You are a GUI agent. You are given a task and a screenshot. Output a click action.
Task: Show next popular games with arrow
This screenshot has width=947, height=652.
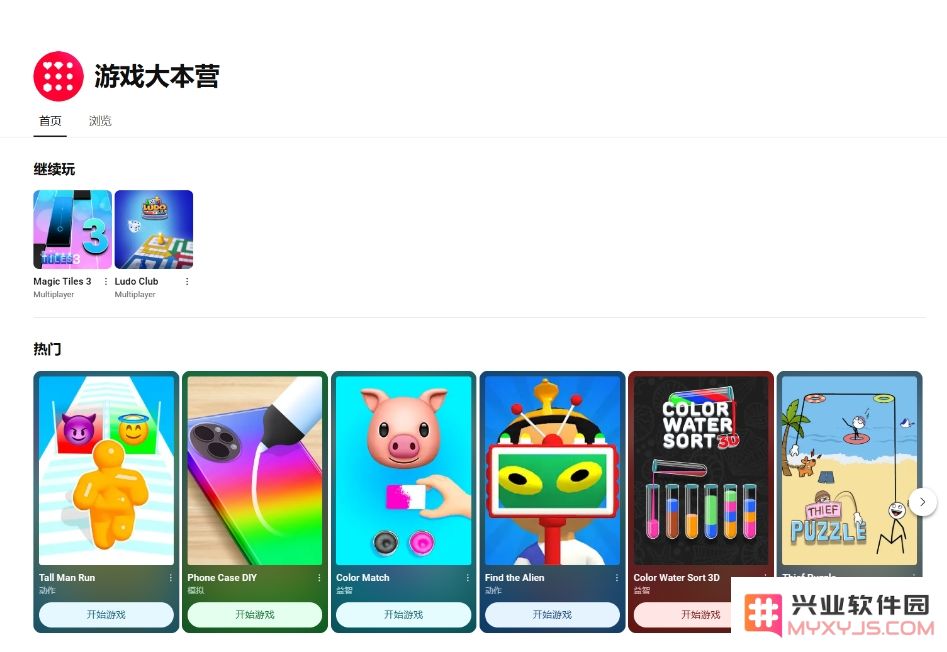click(923, 502)
